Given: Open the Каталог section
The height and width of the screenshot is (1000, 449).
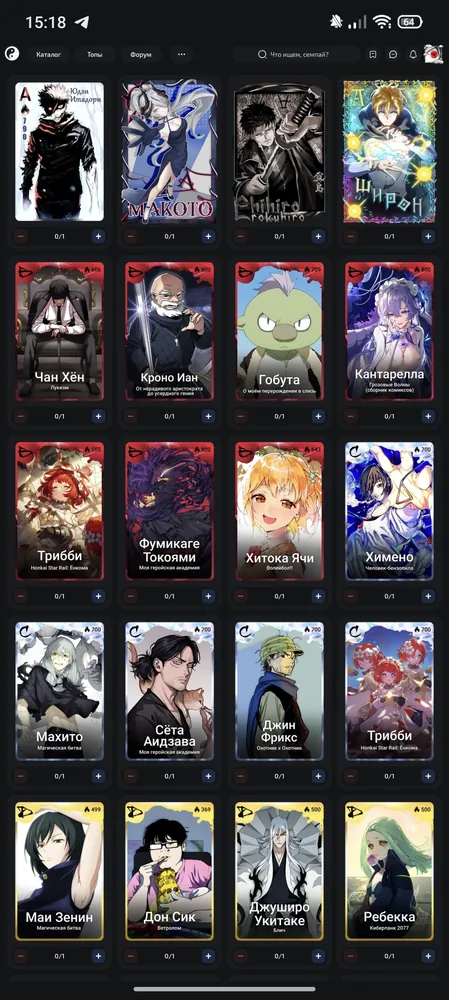Looking at the screenshot, I should [x=48, y=55].
